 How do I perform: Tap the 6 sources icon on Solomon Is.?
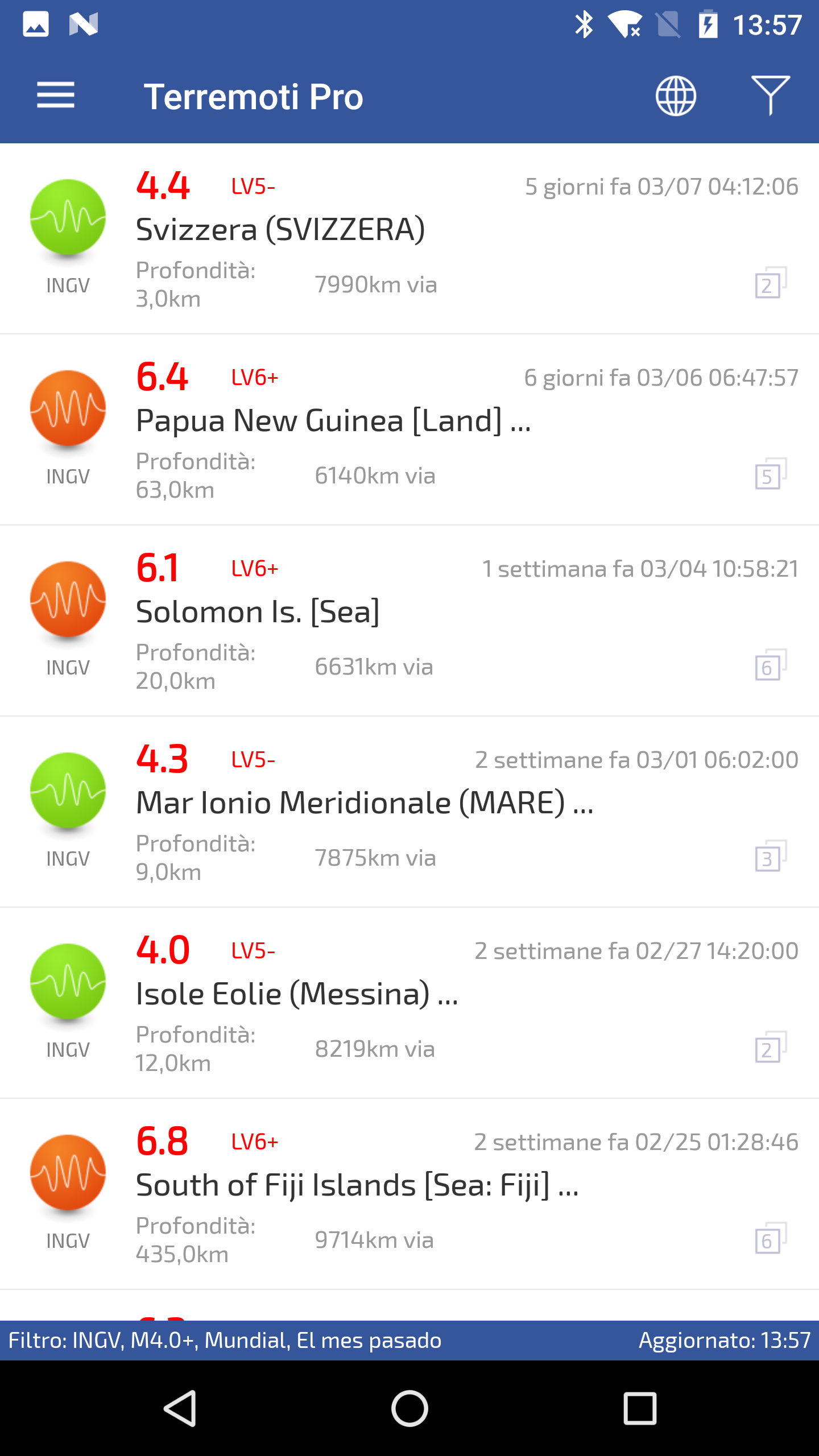(x=771, y=665)
